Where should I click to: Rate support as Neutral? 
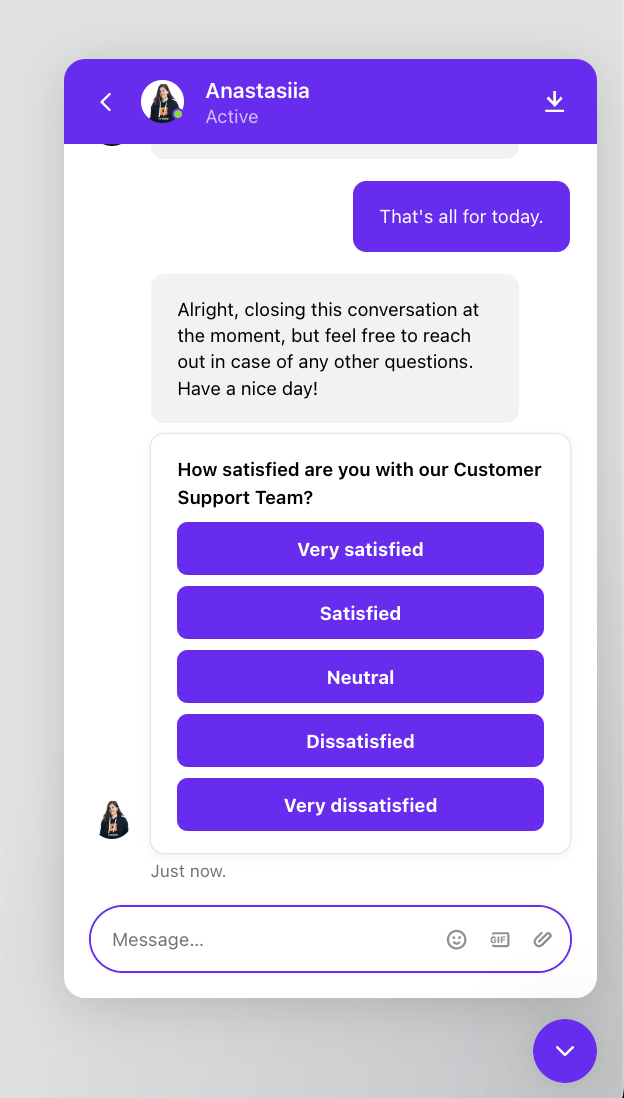(x=360, y=677)
